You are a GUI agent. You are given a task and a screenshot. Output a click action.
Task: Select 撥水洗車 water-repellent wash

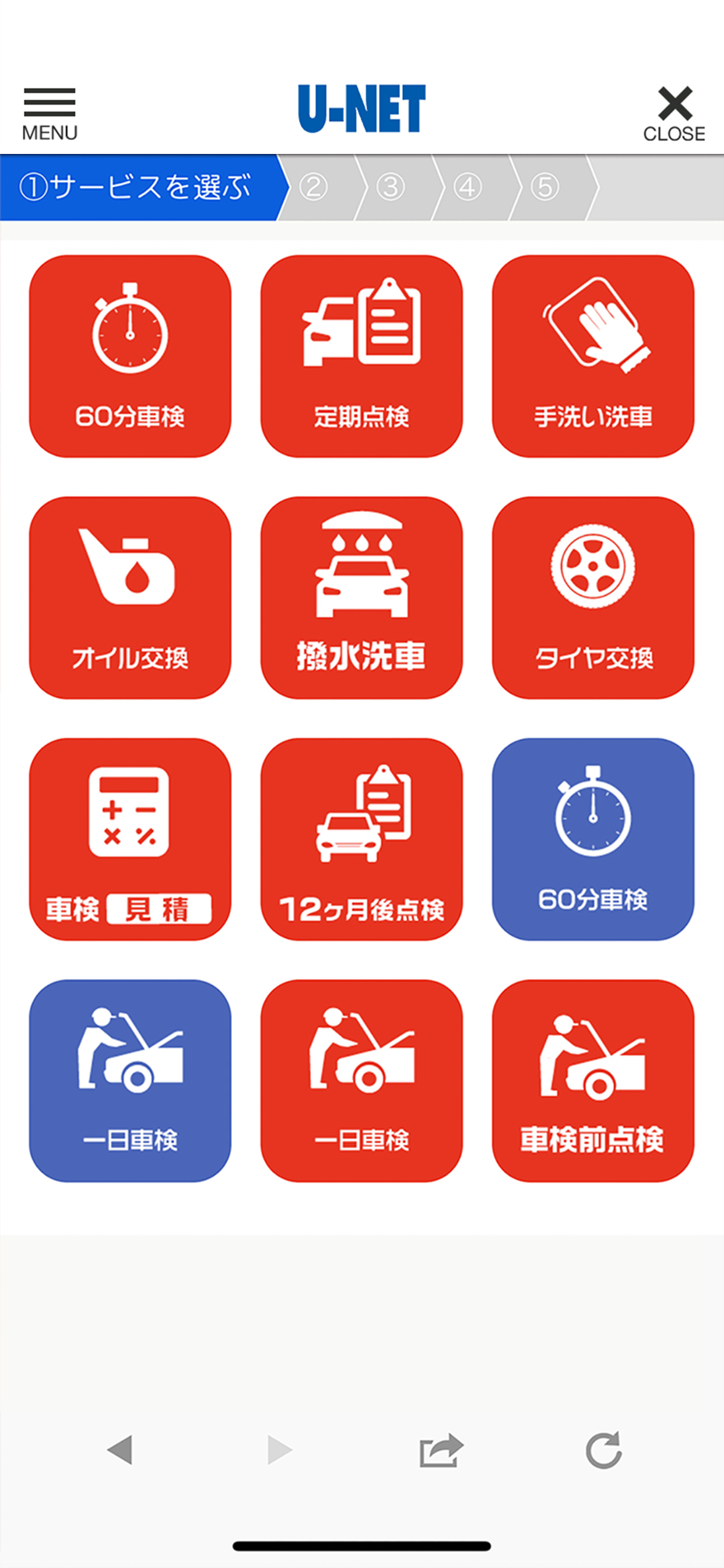coord(361,598)
